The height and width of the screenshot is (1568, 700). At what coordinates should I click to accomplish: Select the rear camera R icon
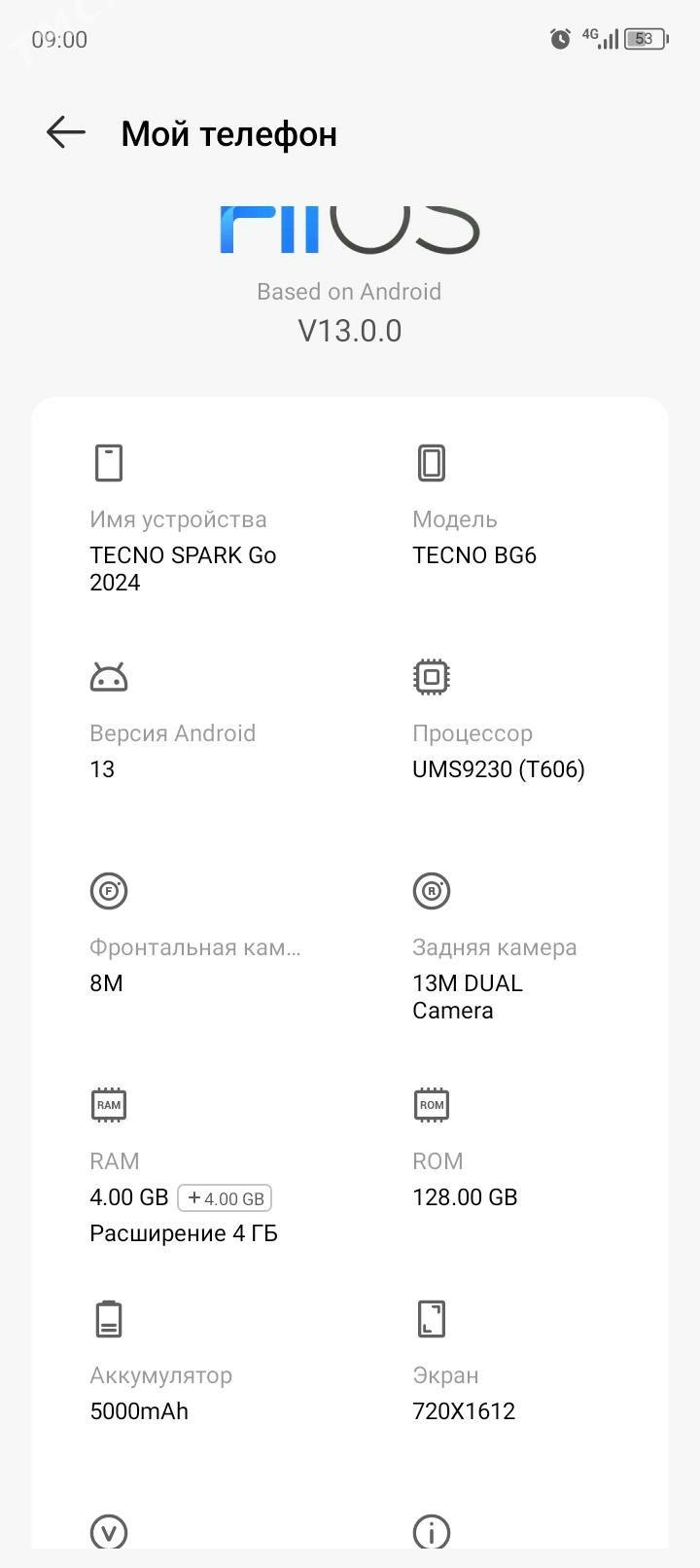click(431, 890)
